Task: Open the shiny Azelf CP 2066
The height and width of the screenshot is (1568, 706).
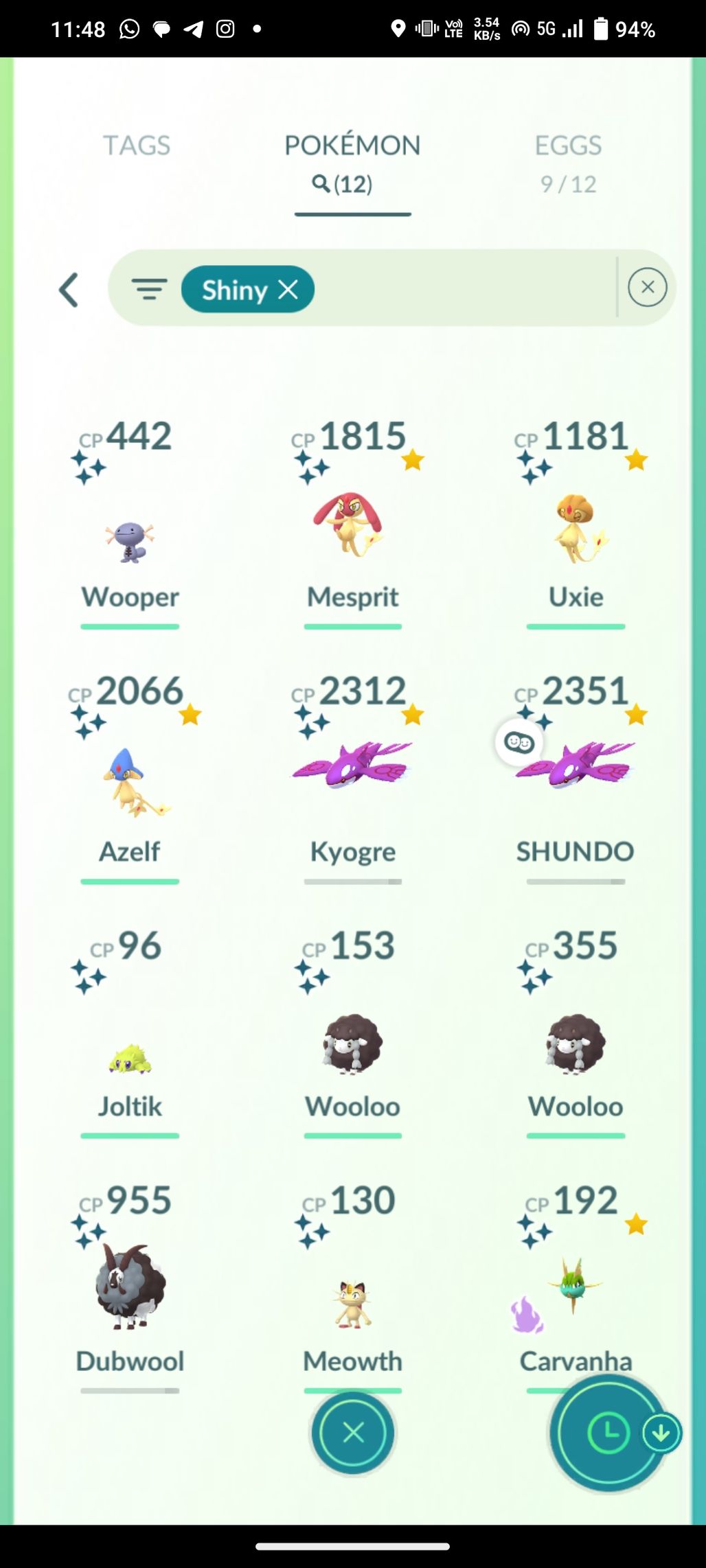Action: 130,783
